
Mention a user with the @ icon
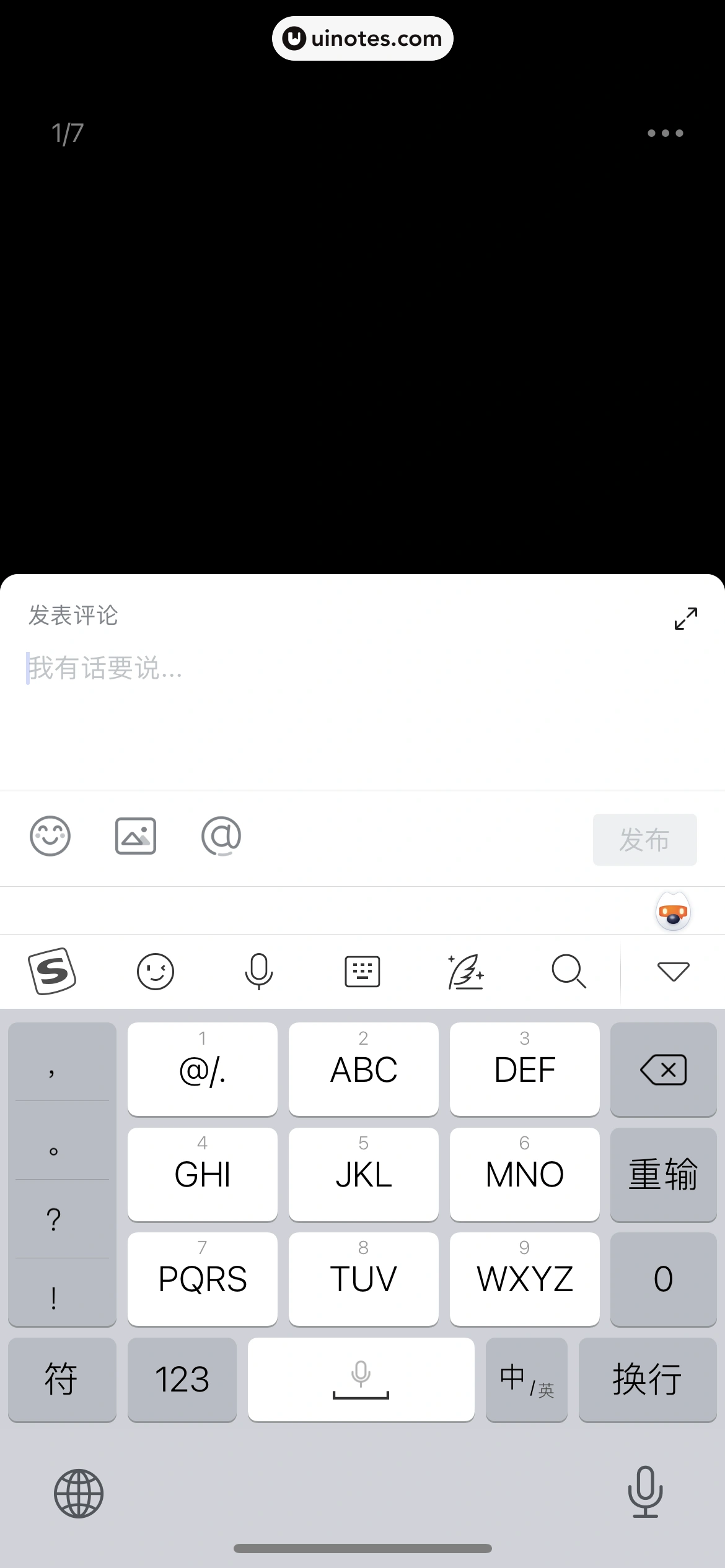coord(221,836)
